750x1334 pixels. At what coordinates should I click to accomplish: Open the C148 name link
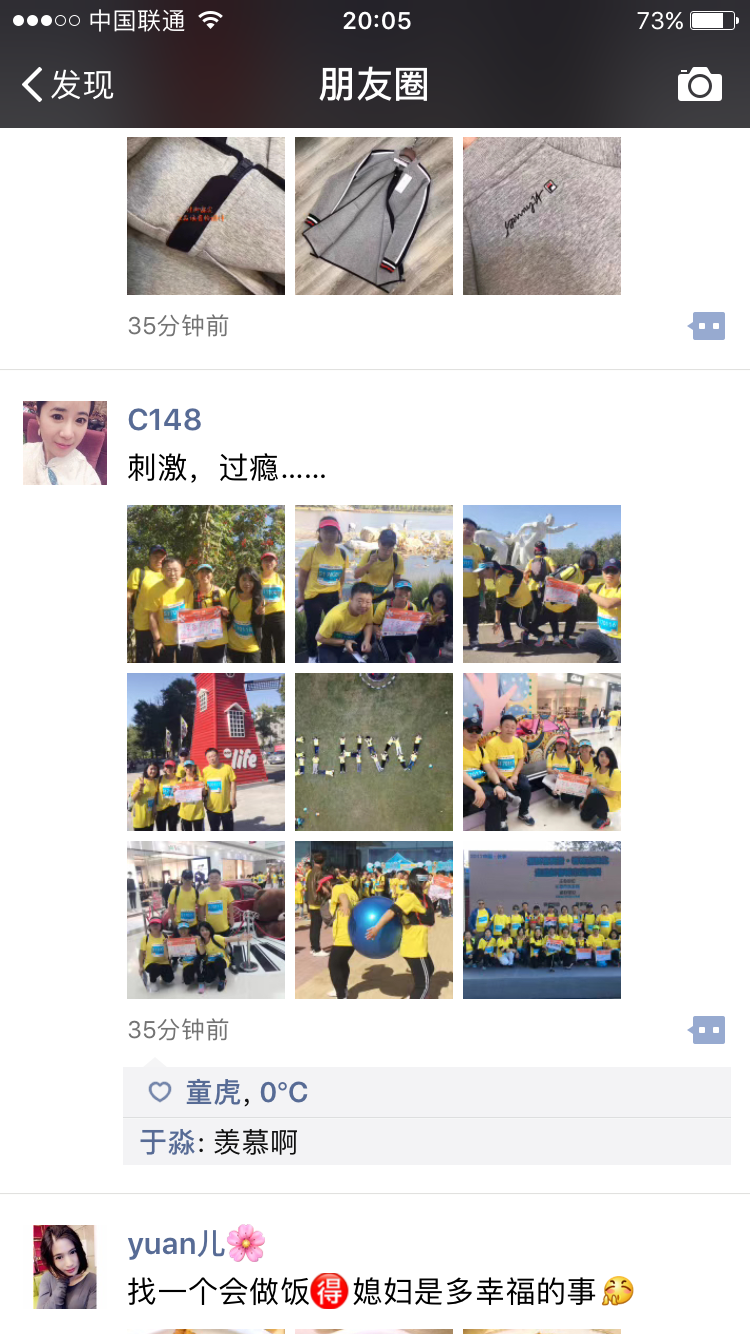(165, 419)
